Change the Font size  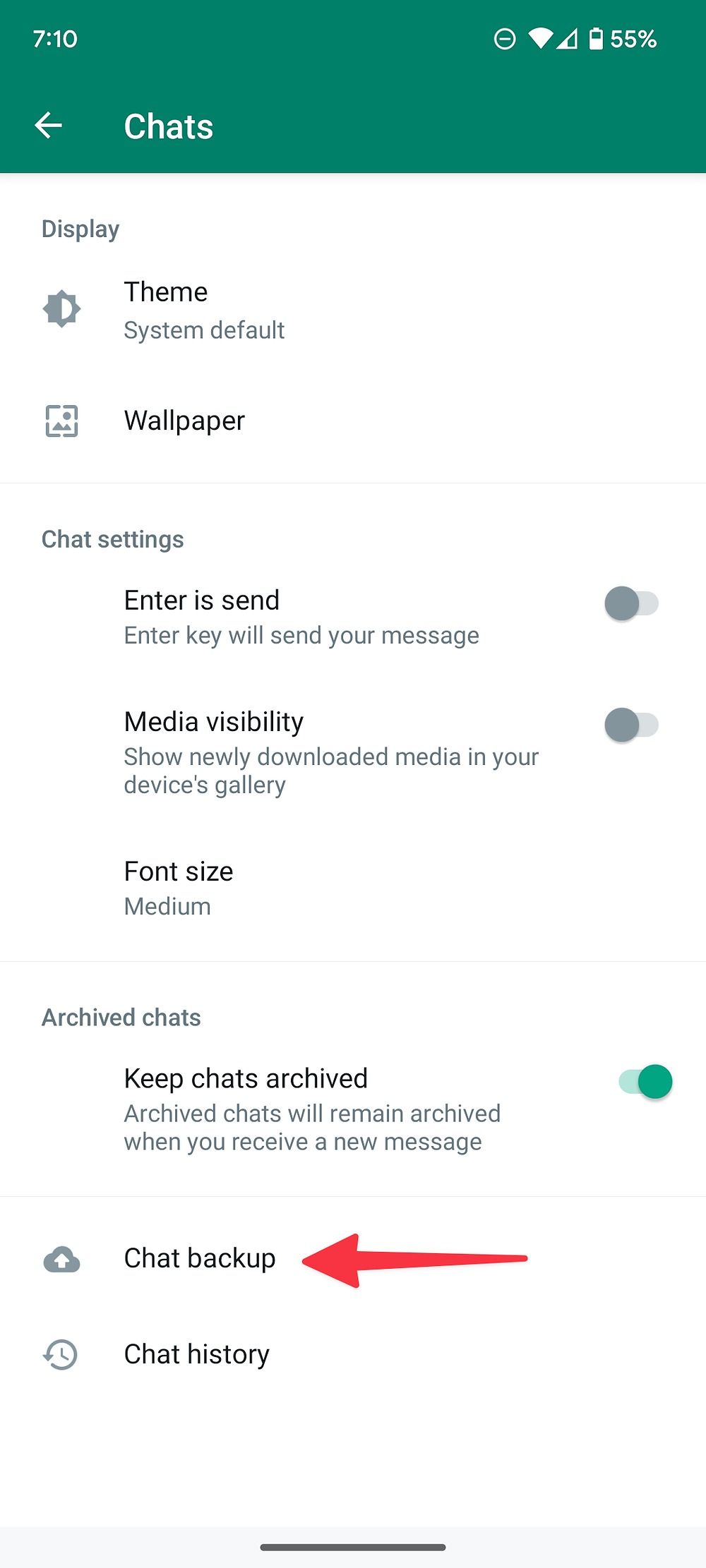(353, 888)
